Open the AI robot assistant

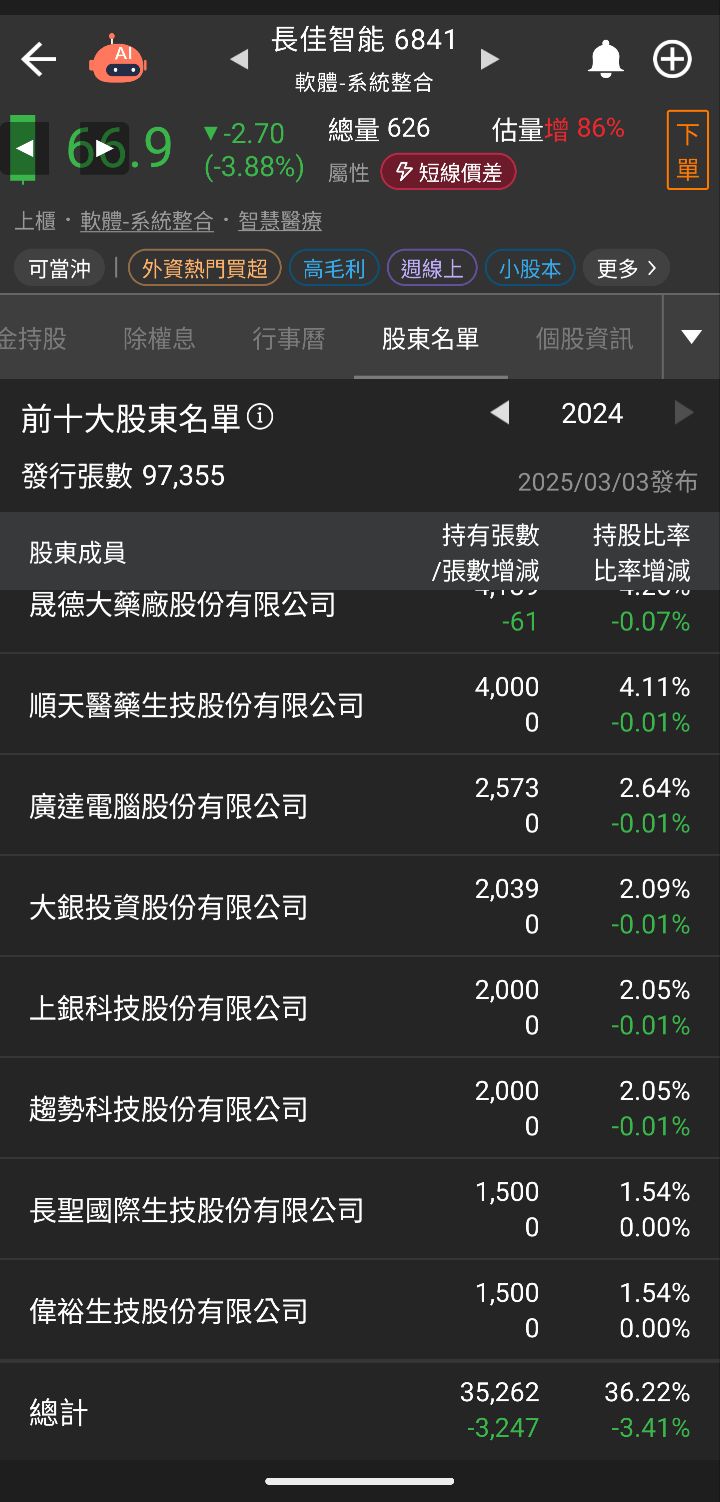click(117, 60)
